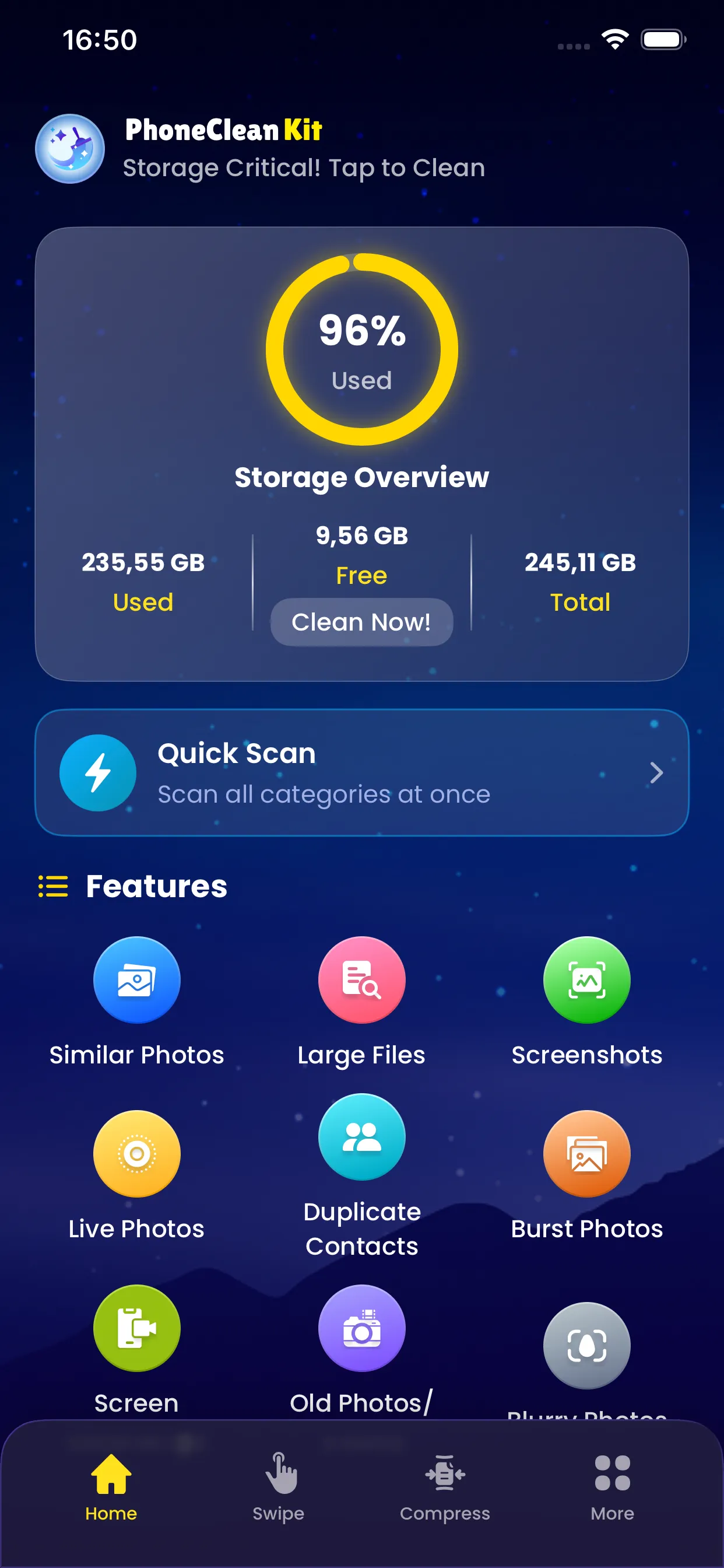Open Blurry Photos feature
Image resolution: width=724 pixels, height=1568 pixels.
point(586,1345)
